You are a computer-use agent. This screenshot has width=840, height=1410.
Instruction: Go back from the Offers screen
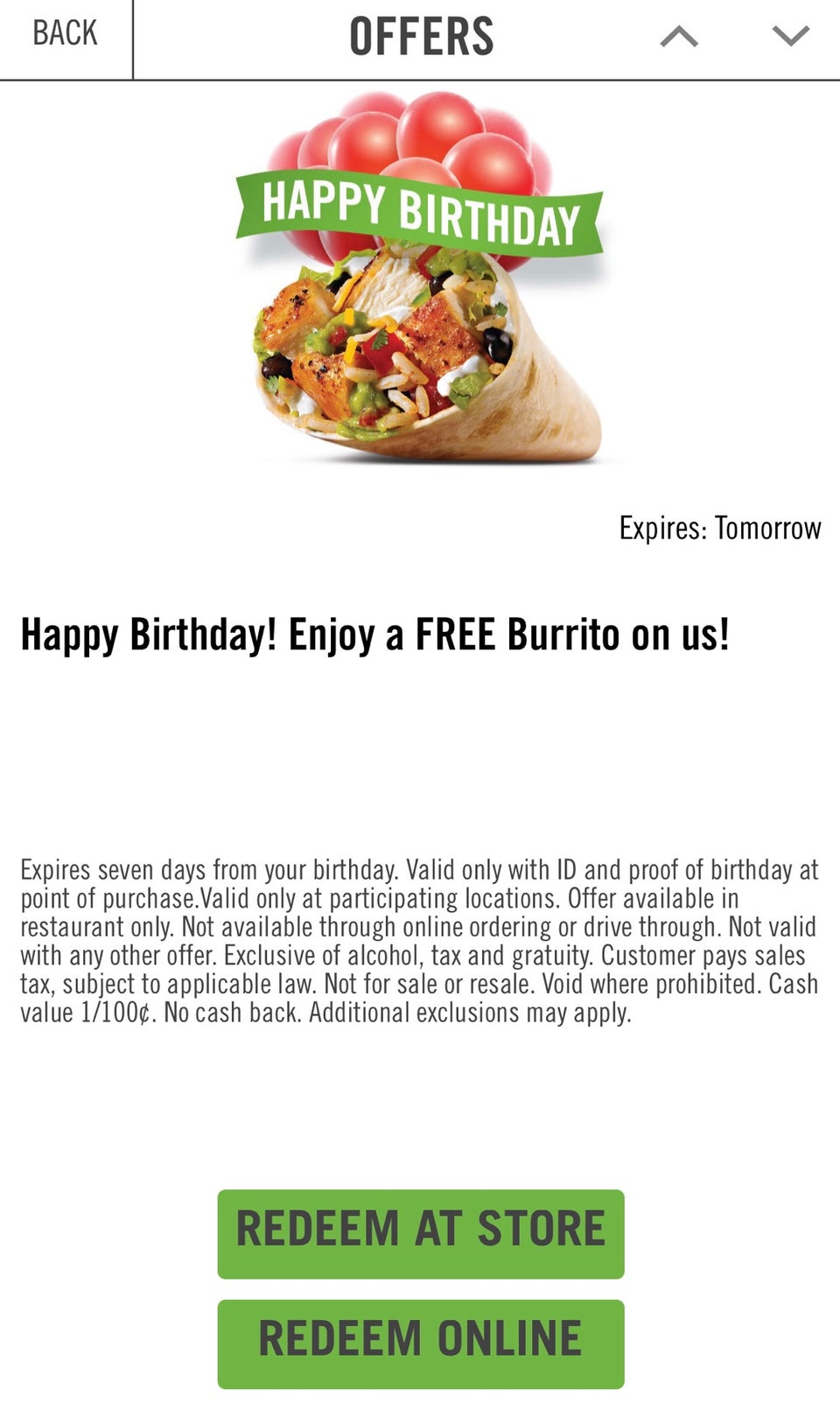point(65,35)
